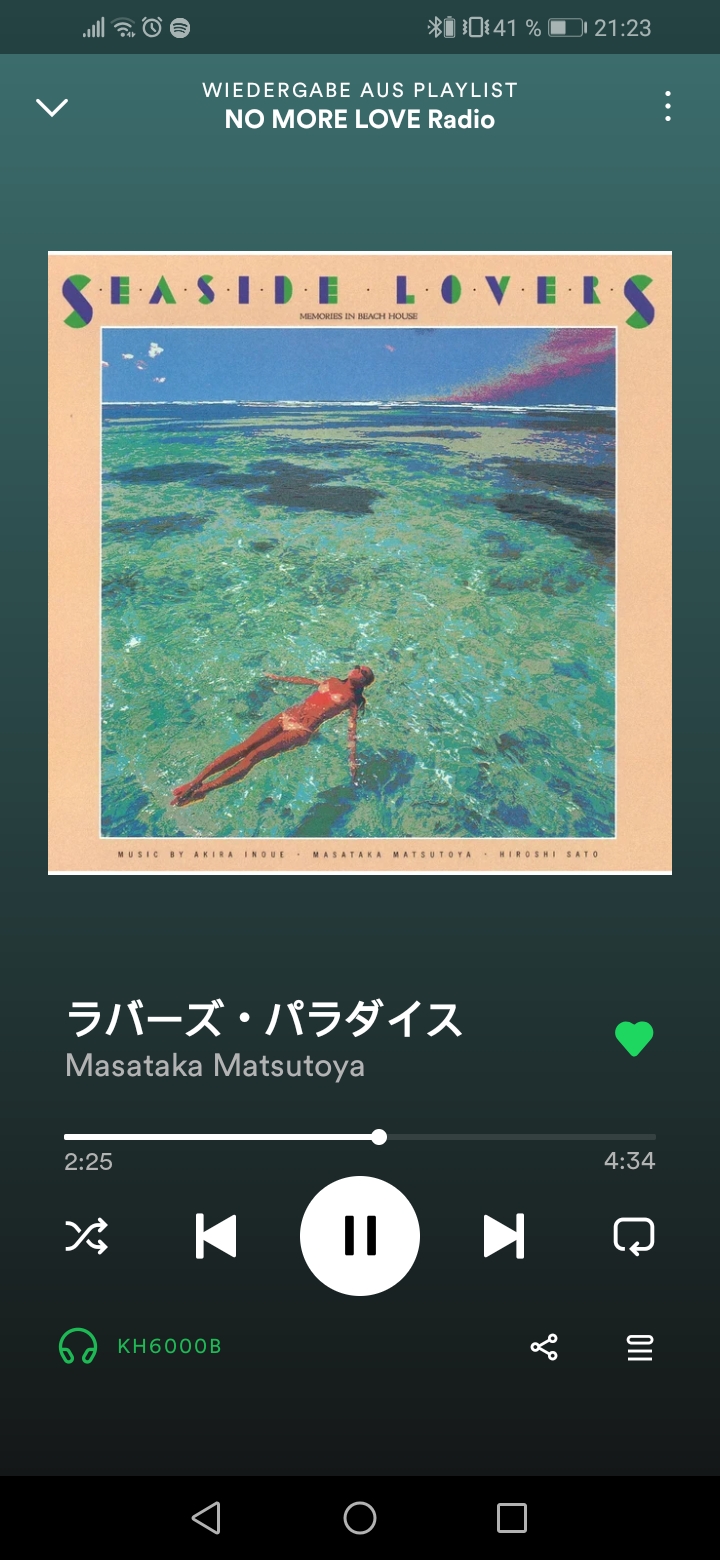Toggle repeat mode
Screen dimensions: 720x1560
[x=634, y=1237]
